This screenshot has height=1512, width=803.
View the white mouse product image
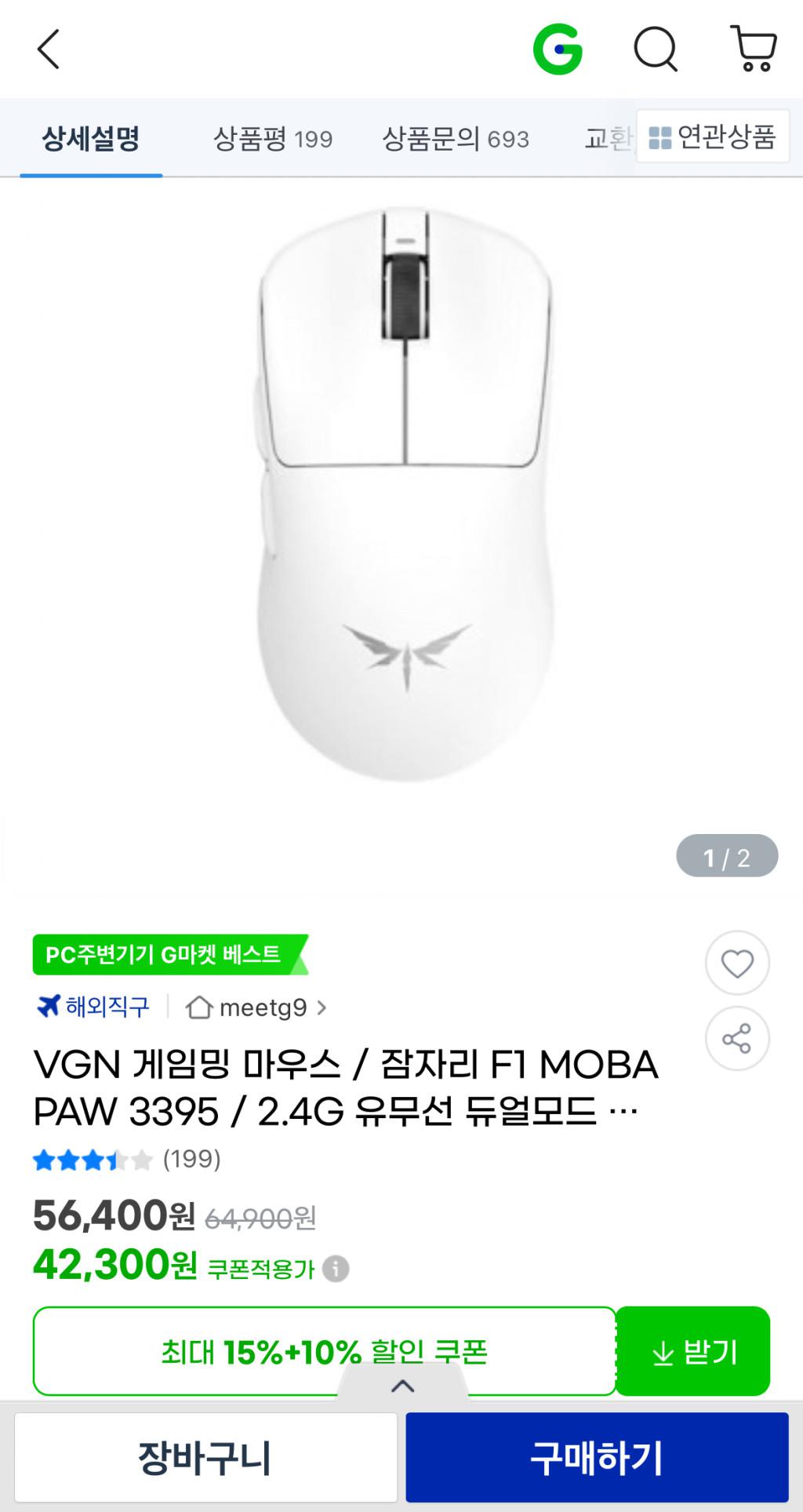[x=405, y=494]
